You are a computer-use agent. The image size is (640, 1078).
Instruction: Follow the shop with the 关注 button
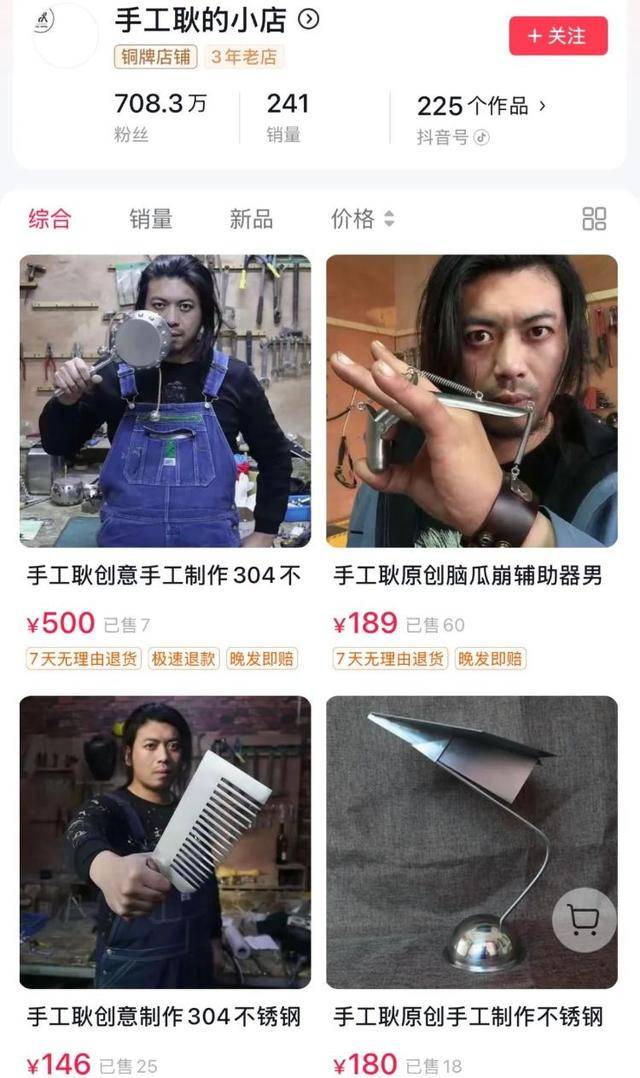pyautogui.click(x=558, y=36)
